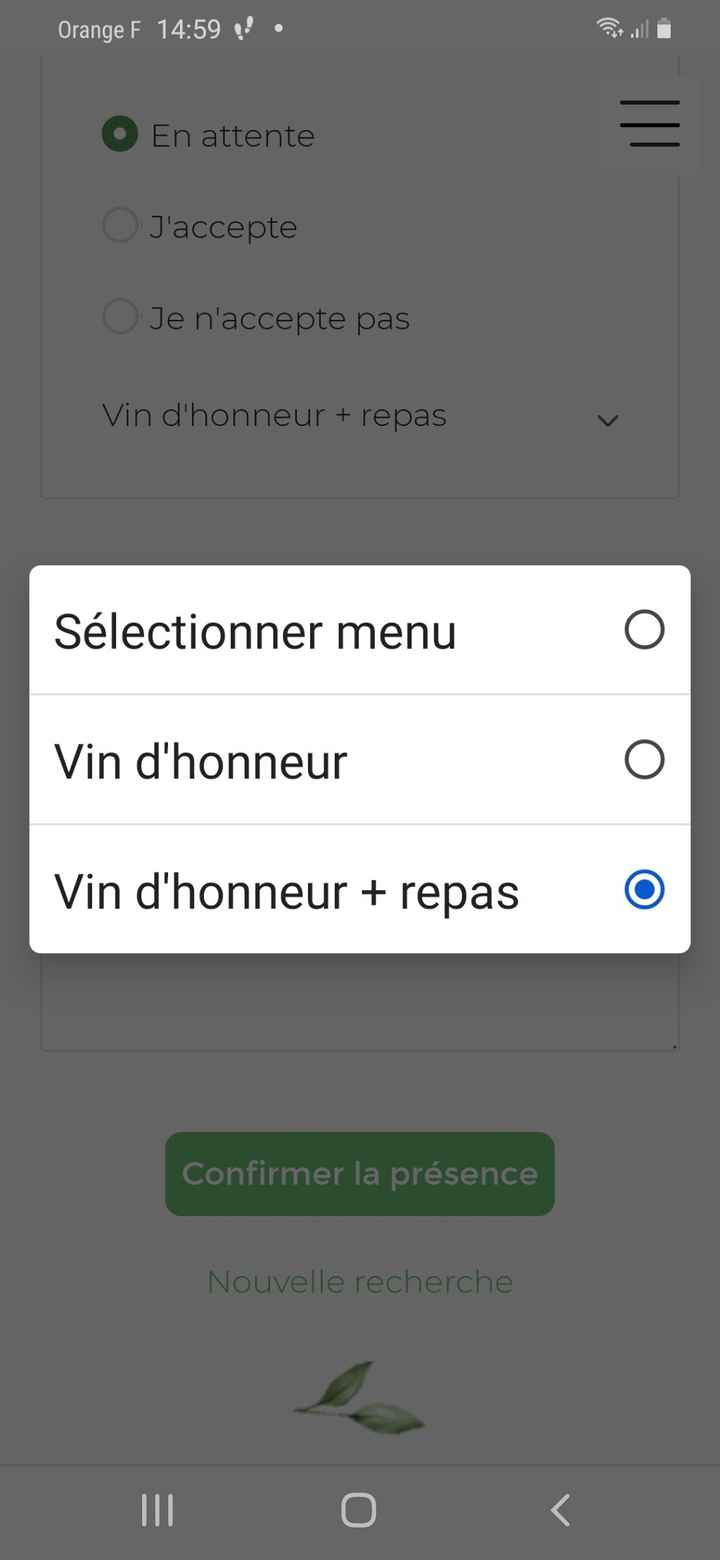Screen dimensions: 720x1560
Task: Select the J'accepte radio button
Action: pos(120,225)
